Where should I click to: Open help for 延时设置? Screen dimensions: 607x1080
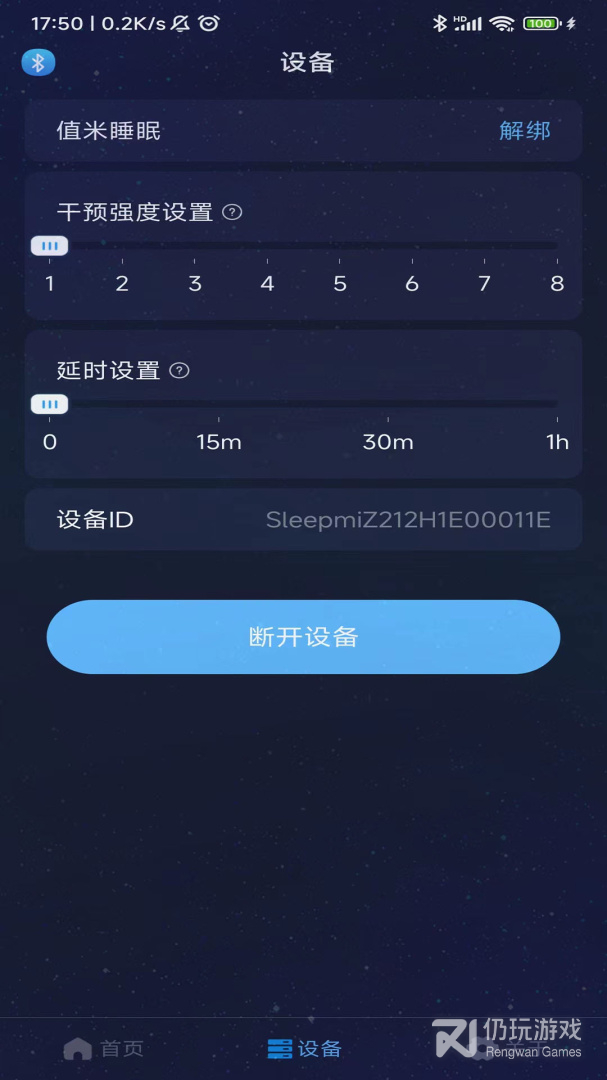click(180, 370)
